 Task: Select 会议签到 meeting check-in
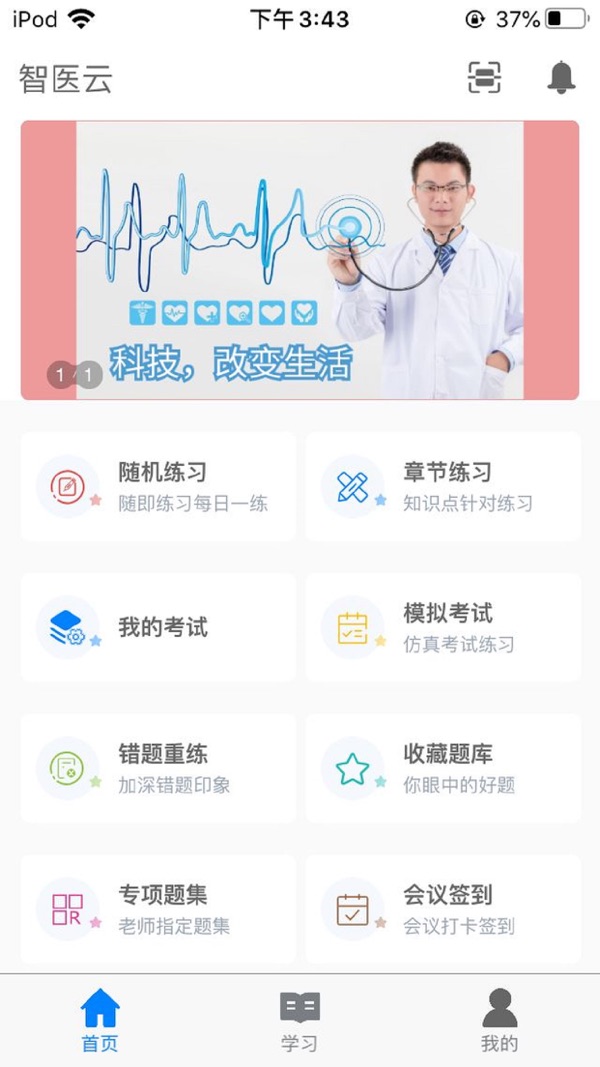tap(443, 909)
